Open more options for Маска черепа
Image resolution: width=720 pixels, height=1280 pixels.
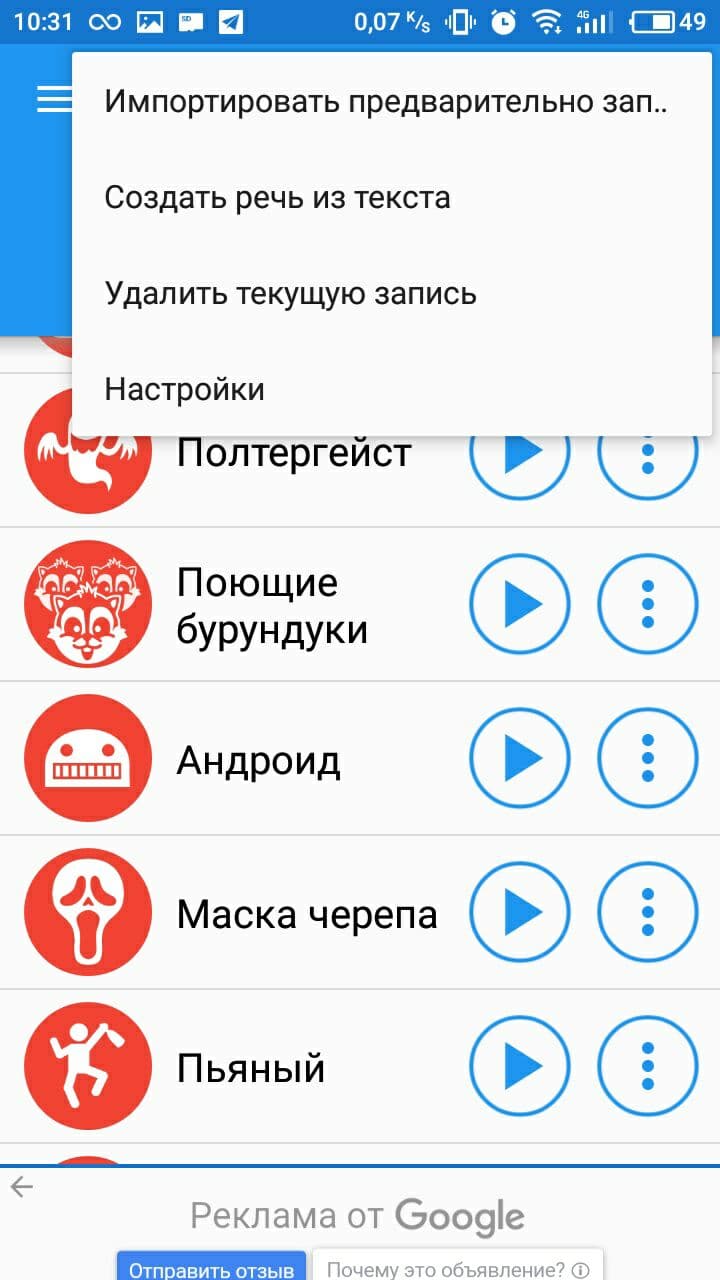click(647, 912)
